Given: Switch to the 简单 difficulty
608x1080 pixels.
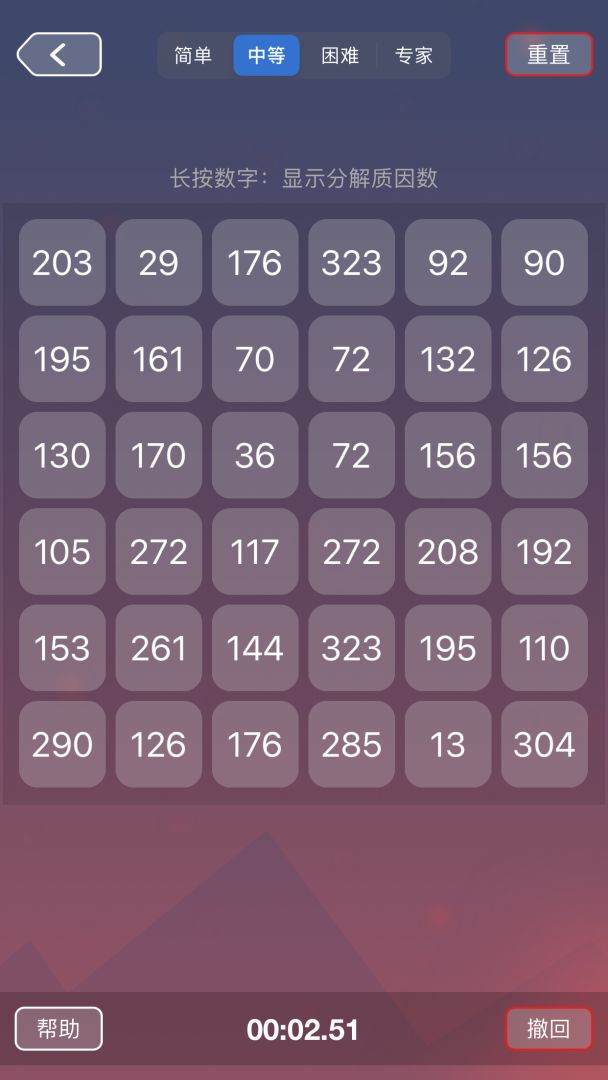Looking at the screenshot, I should click(193, 56).
